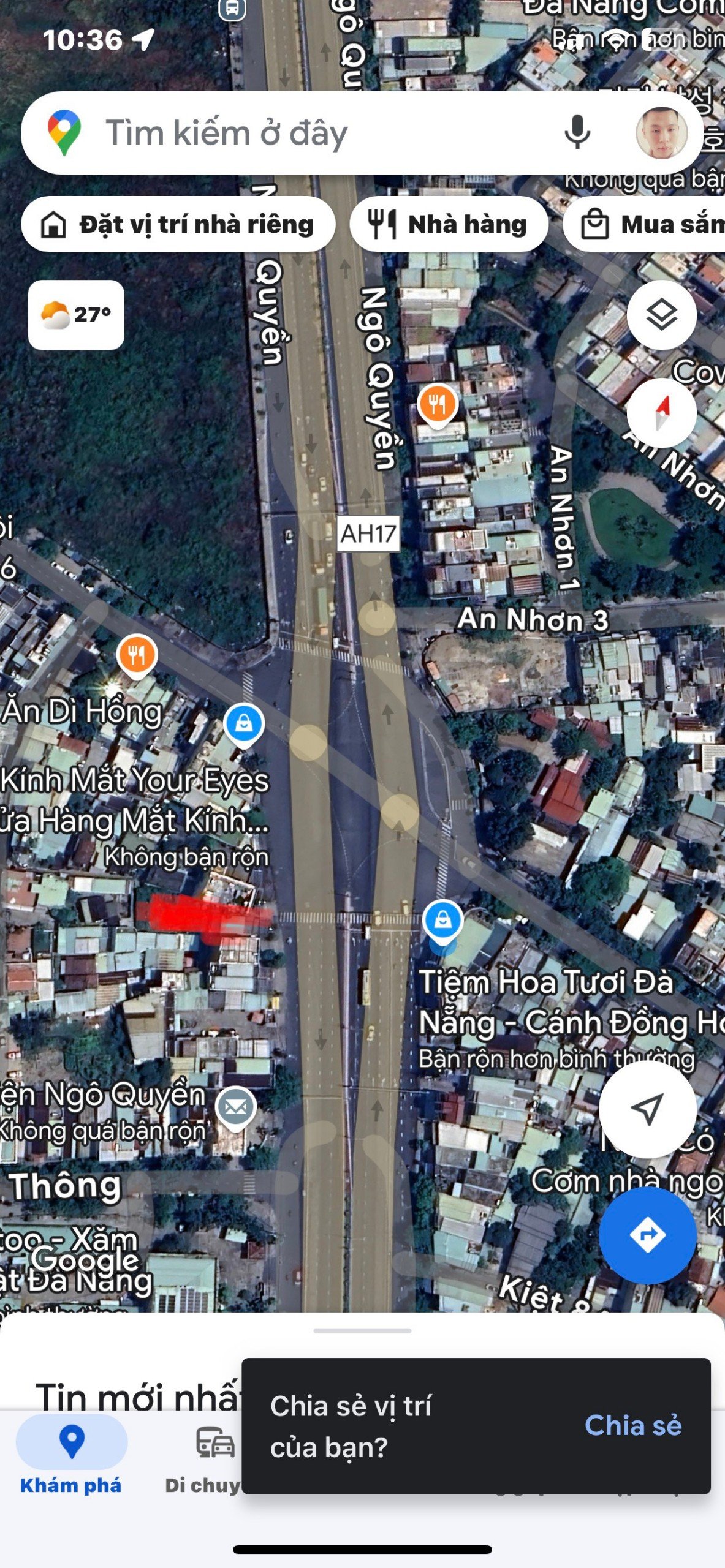Start voice search with the microphone
The image size is (725, 1568).
tap(577, 132)
